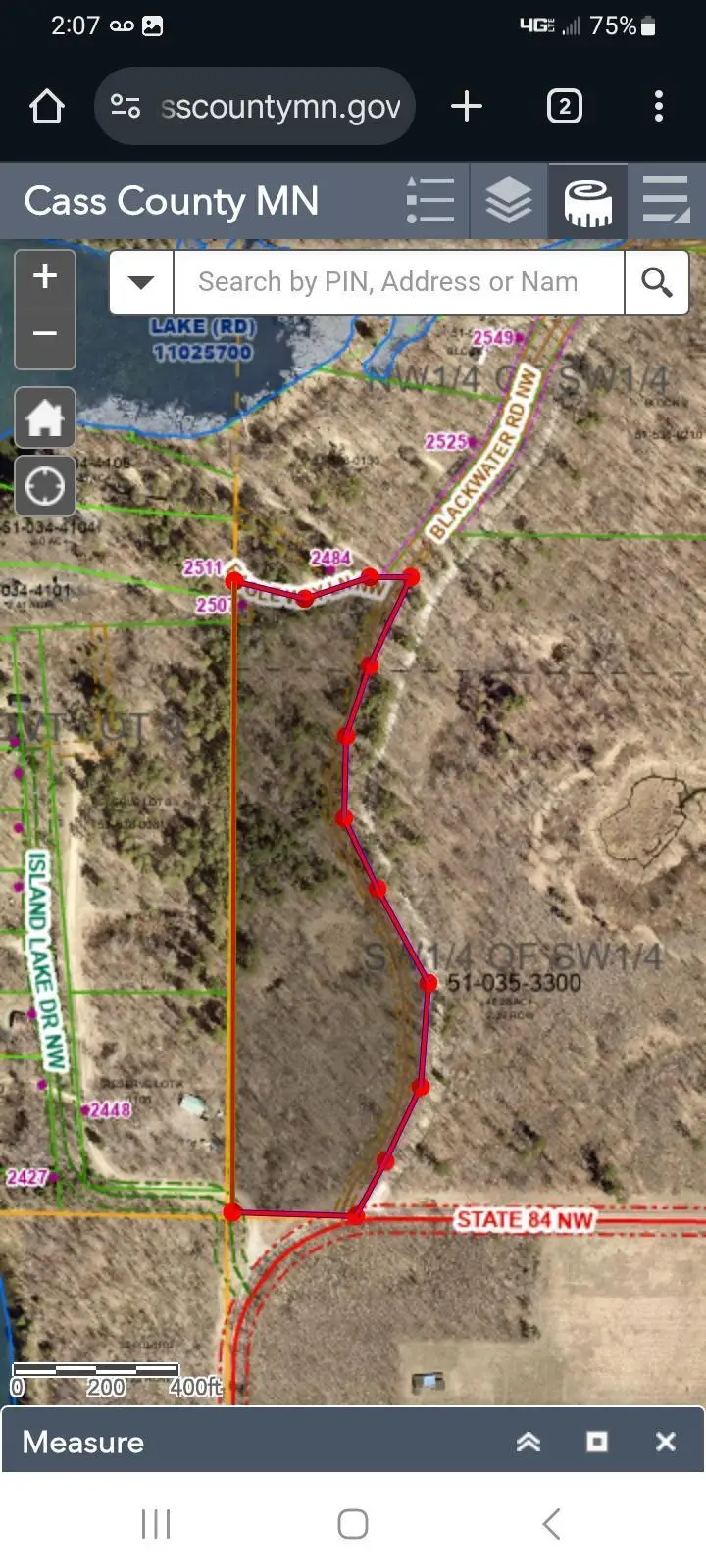This screenshot has width=706, height=1568.
Task: Open the map legend list
Action: (x=430, y=201)
